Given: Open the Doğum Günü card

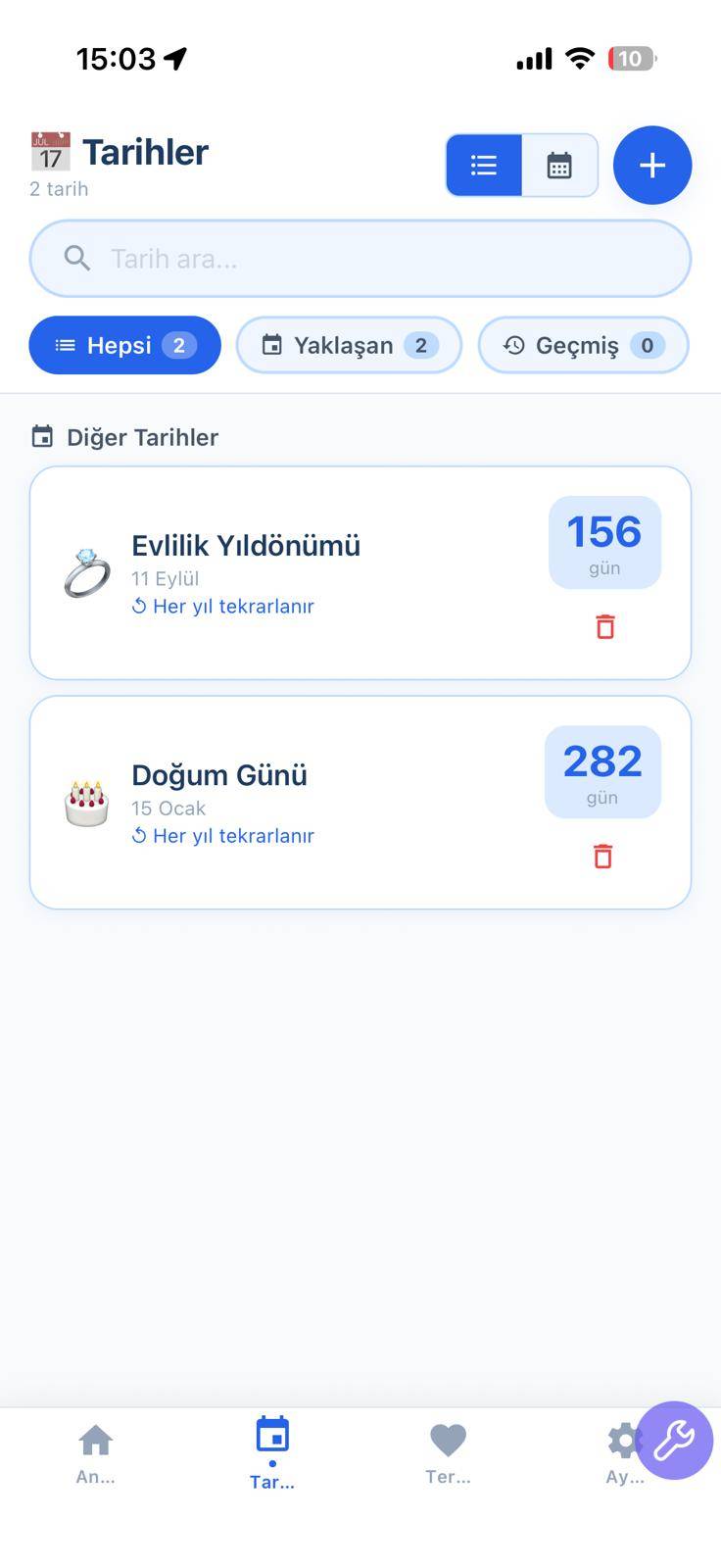Looking at the screenshot, I should [x=294, y=802].
